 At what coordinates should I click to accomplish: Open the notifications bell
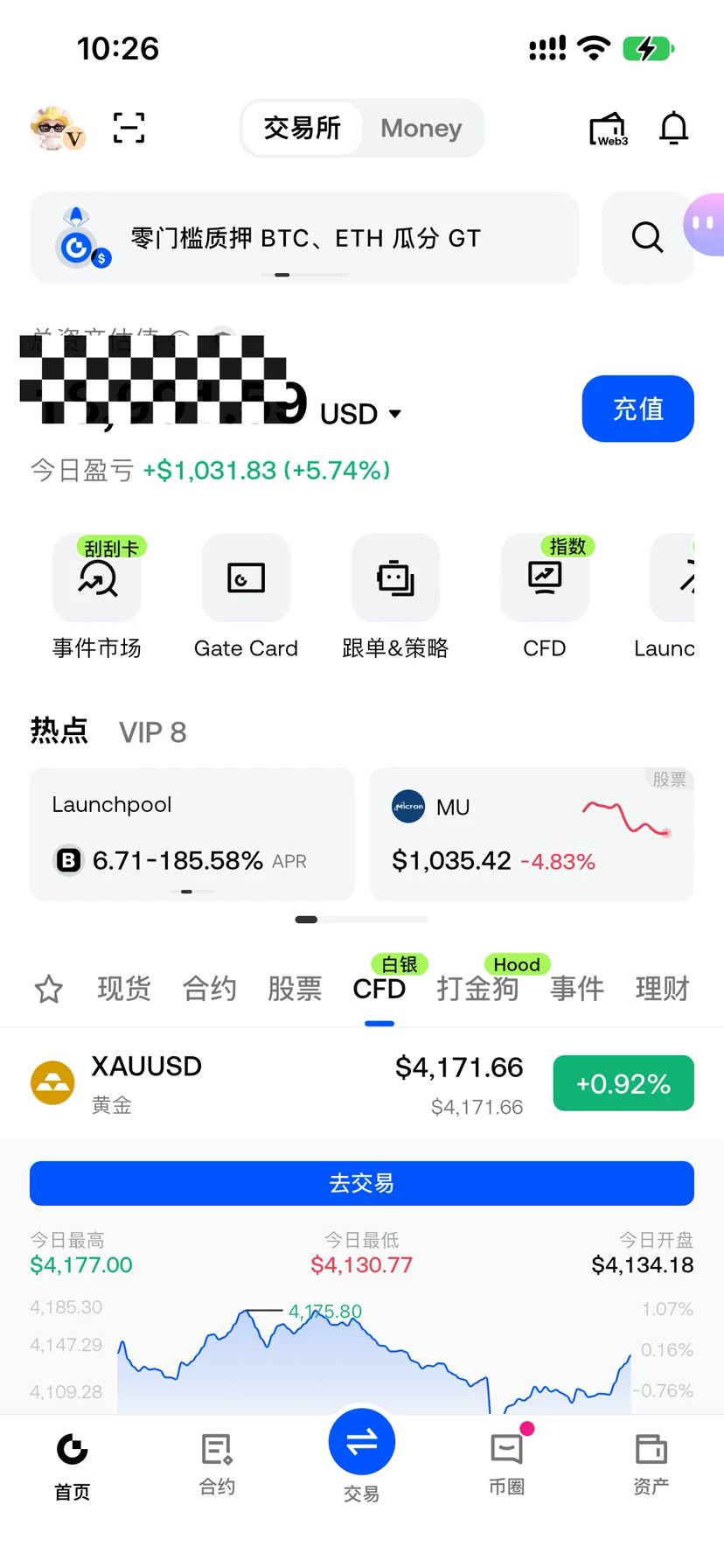coord(674,129)
